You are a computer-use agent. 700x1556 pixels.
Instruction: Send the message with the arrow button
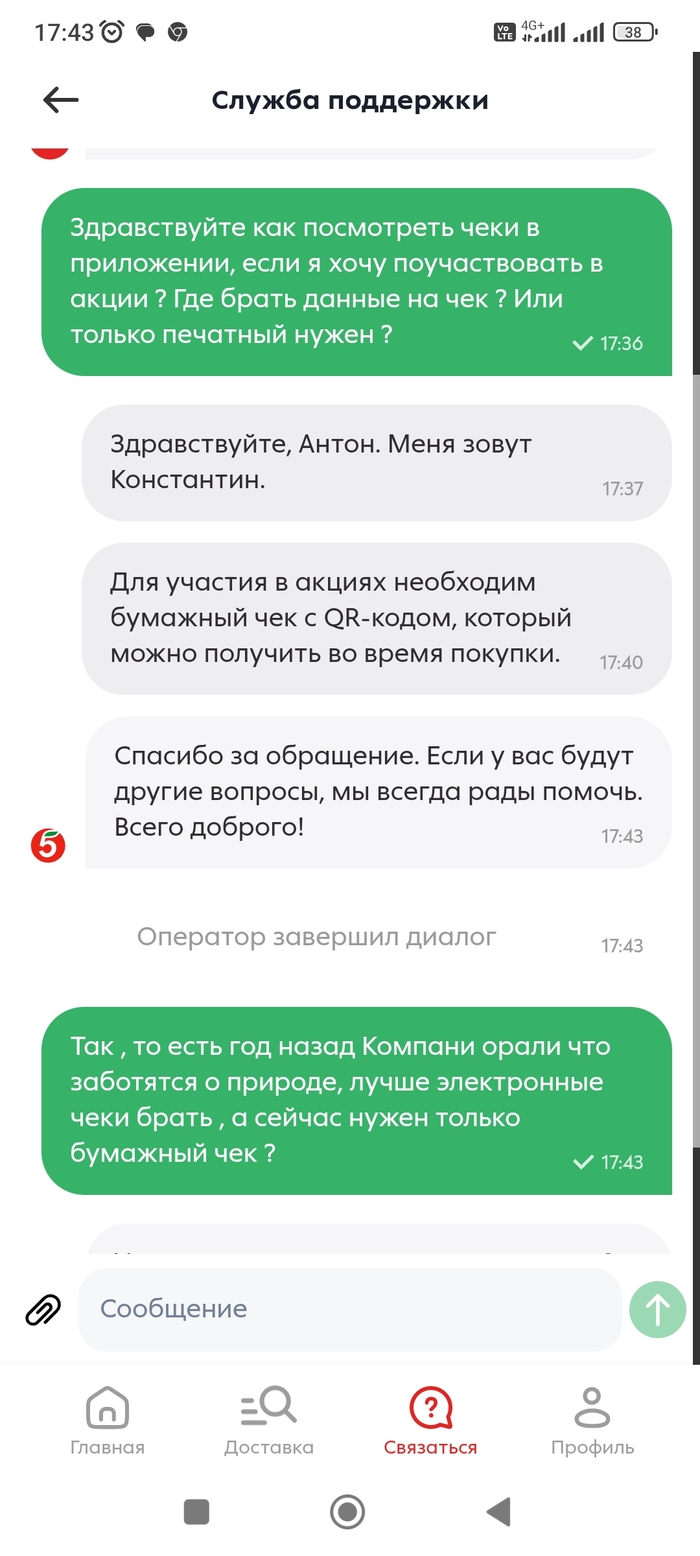click(x=657, y=1309)
